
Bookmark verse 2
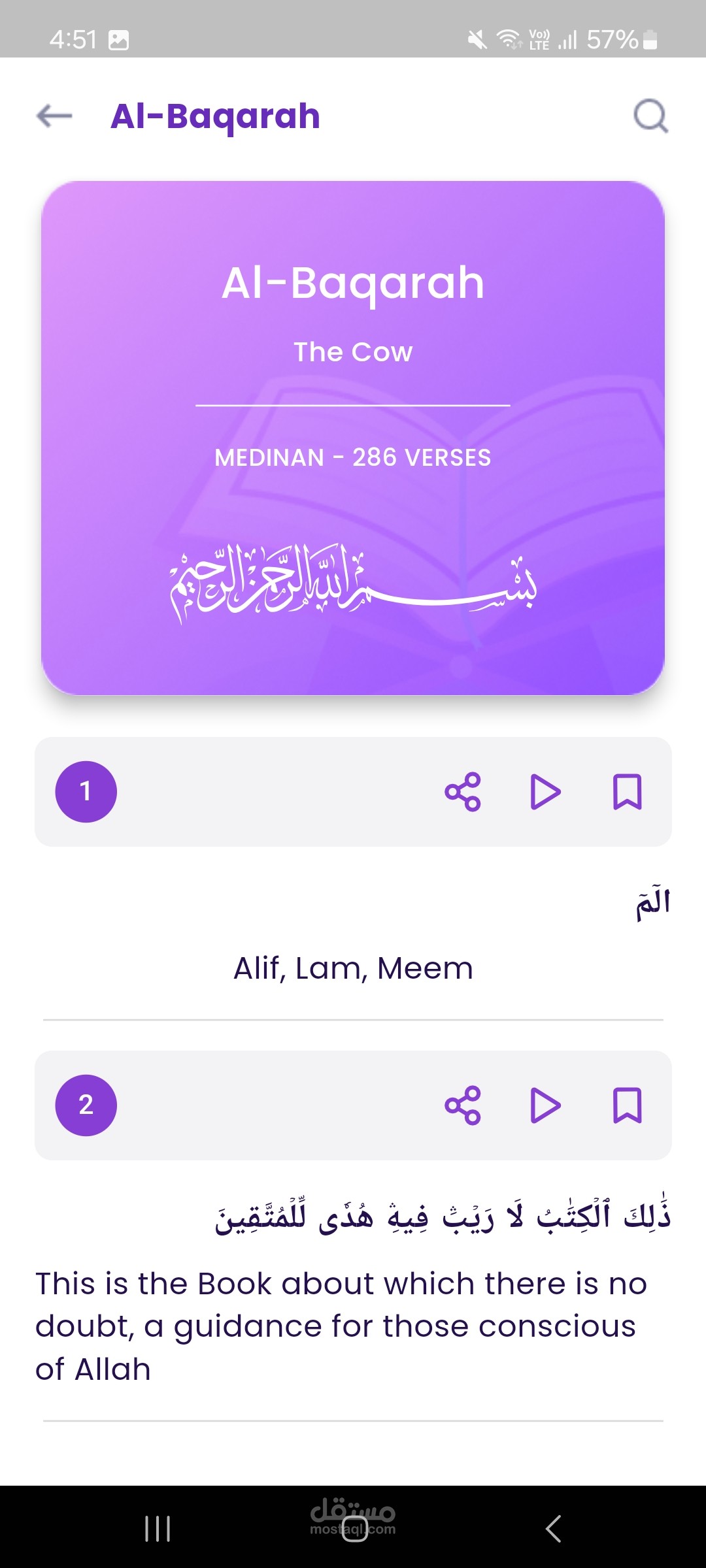point(628,1105)
